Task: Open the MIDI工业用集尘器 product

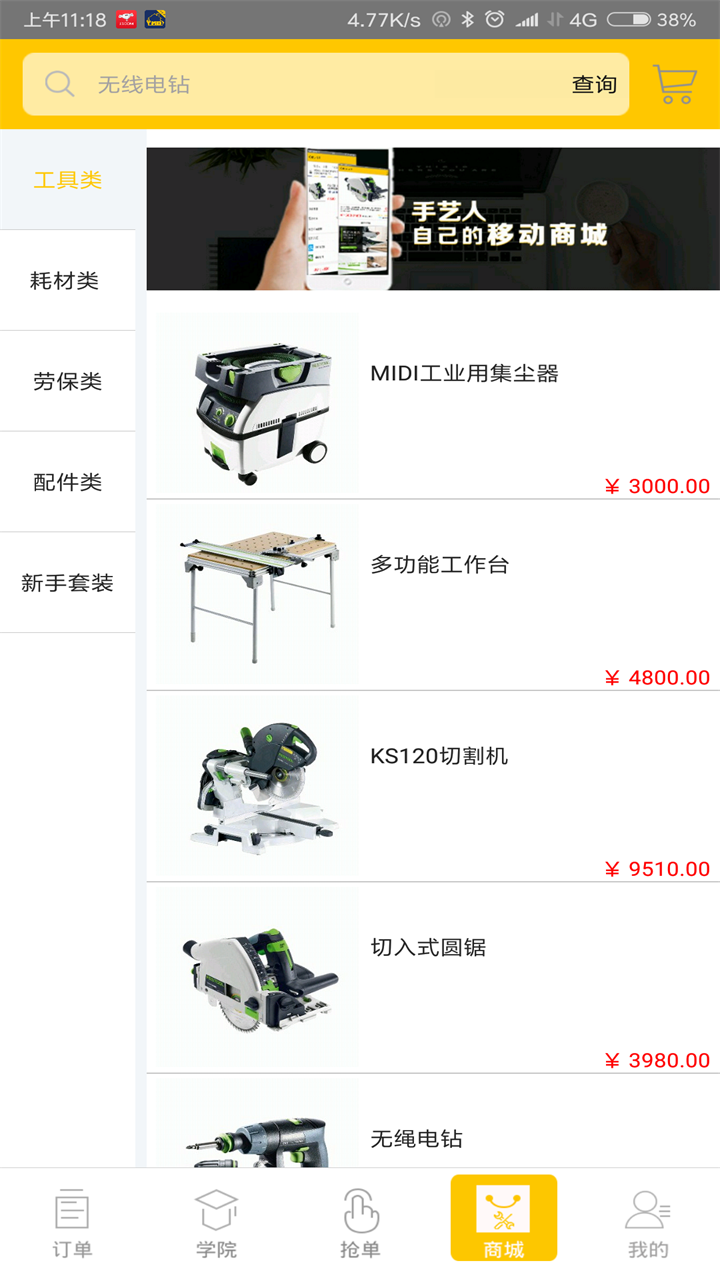Action: point(433,404)
